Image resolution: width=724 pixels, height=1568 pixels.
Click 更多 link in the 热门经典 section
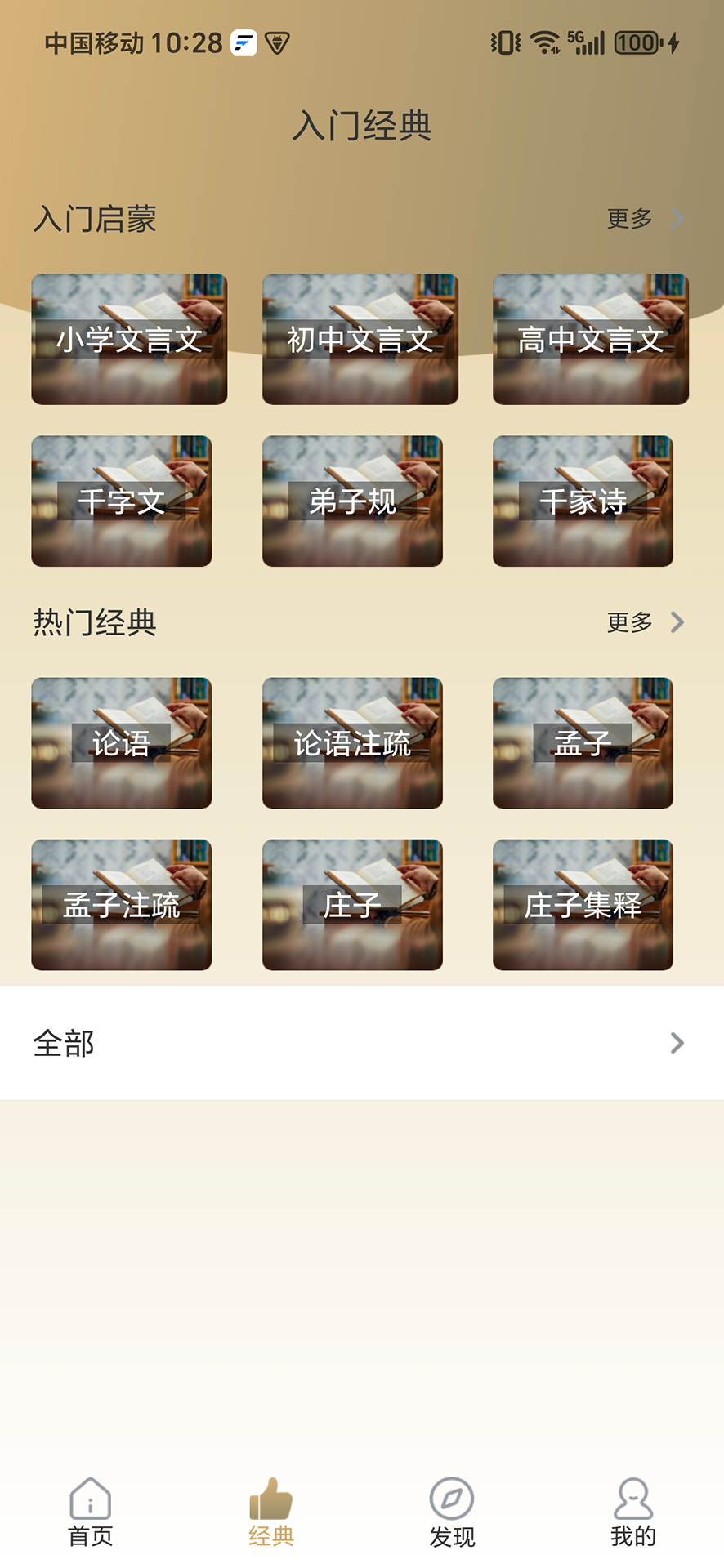(x=629, y=622)
